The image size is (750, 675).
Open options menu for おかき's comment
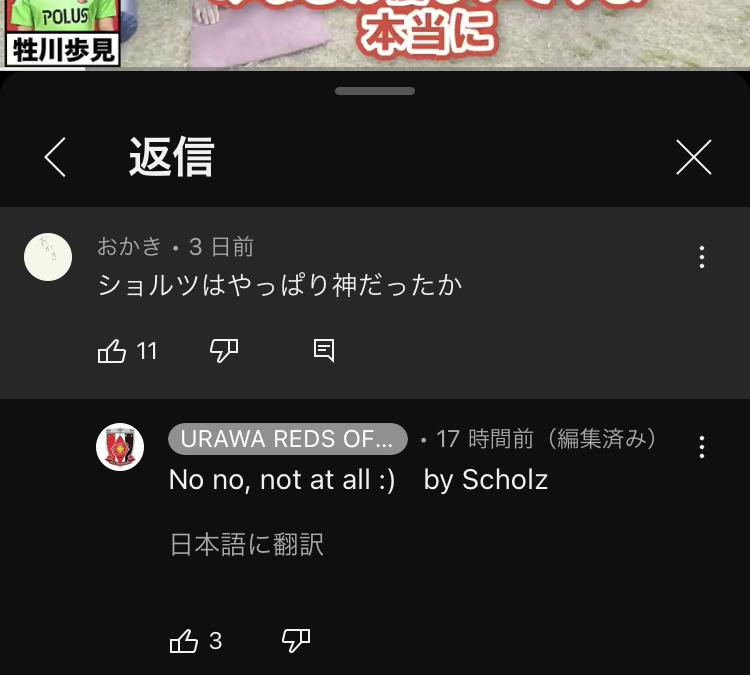(702, 257)
